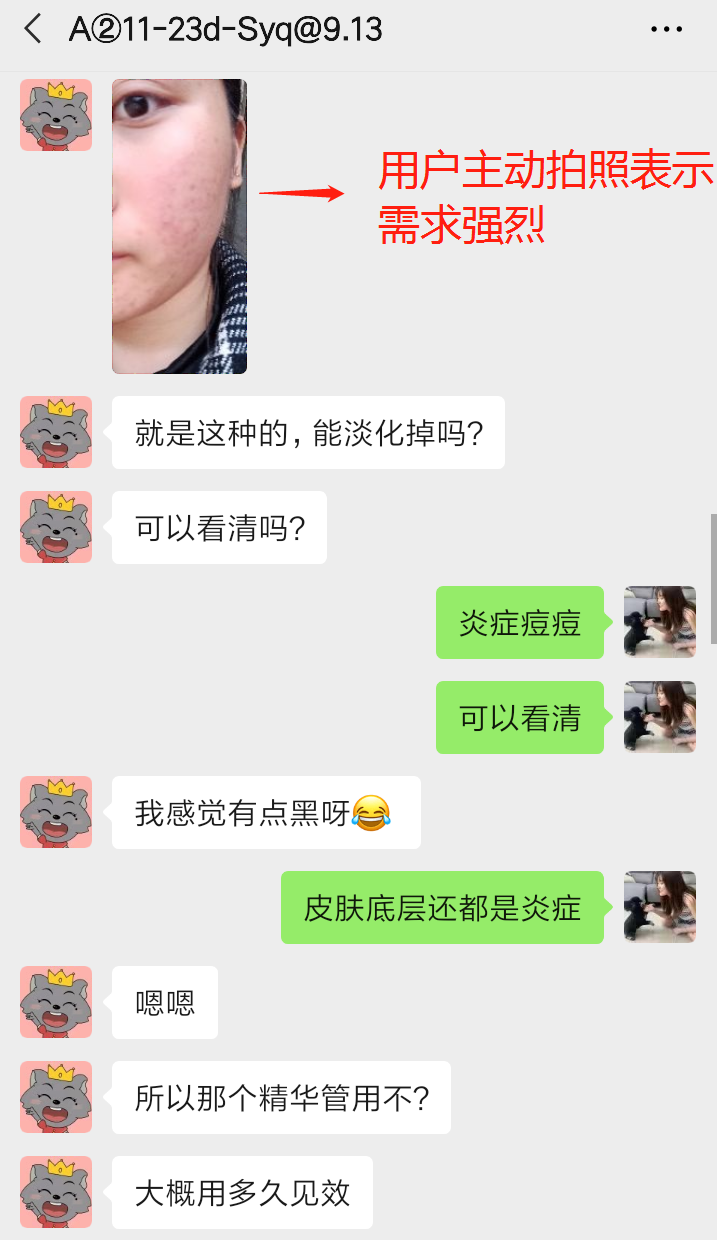Open the chat's three-dot menu

coord(666,30)
